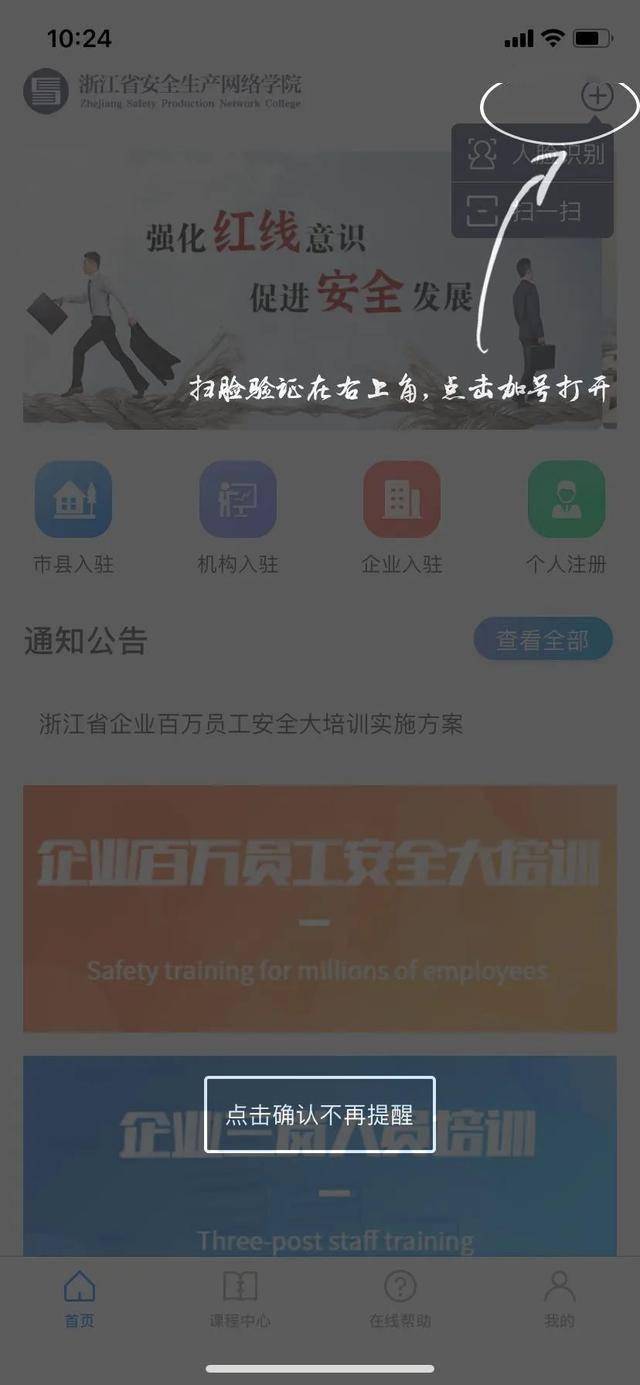640x1385 pixels.
Task: Open the Three-post staff training banner
Action: 320,1156
